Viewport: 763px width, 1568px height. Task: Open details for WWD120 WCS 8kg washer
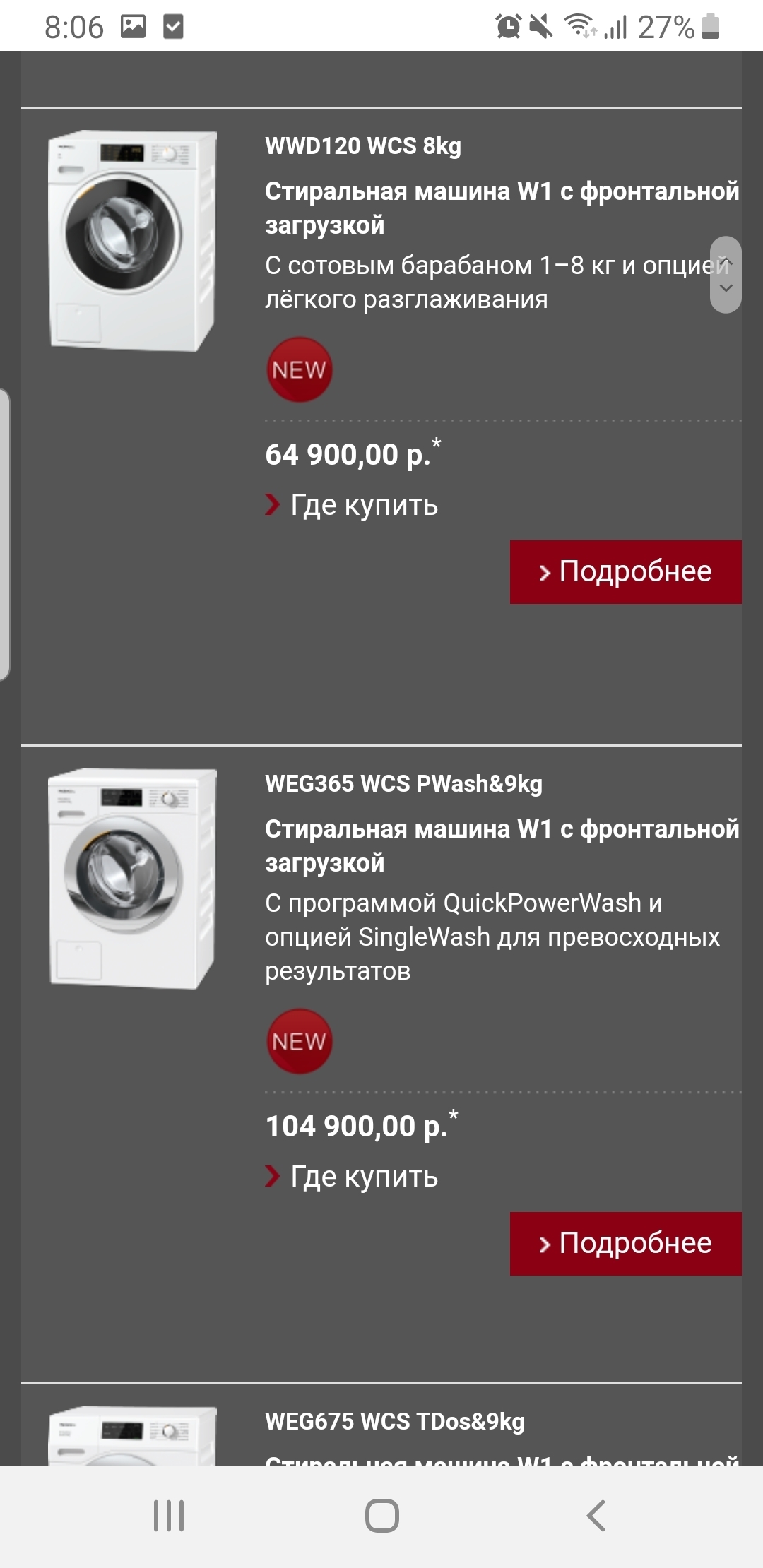tap(625, 572)
